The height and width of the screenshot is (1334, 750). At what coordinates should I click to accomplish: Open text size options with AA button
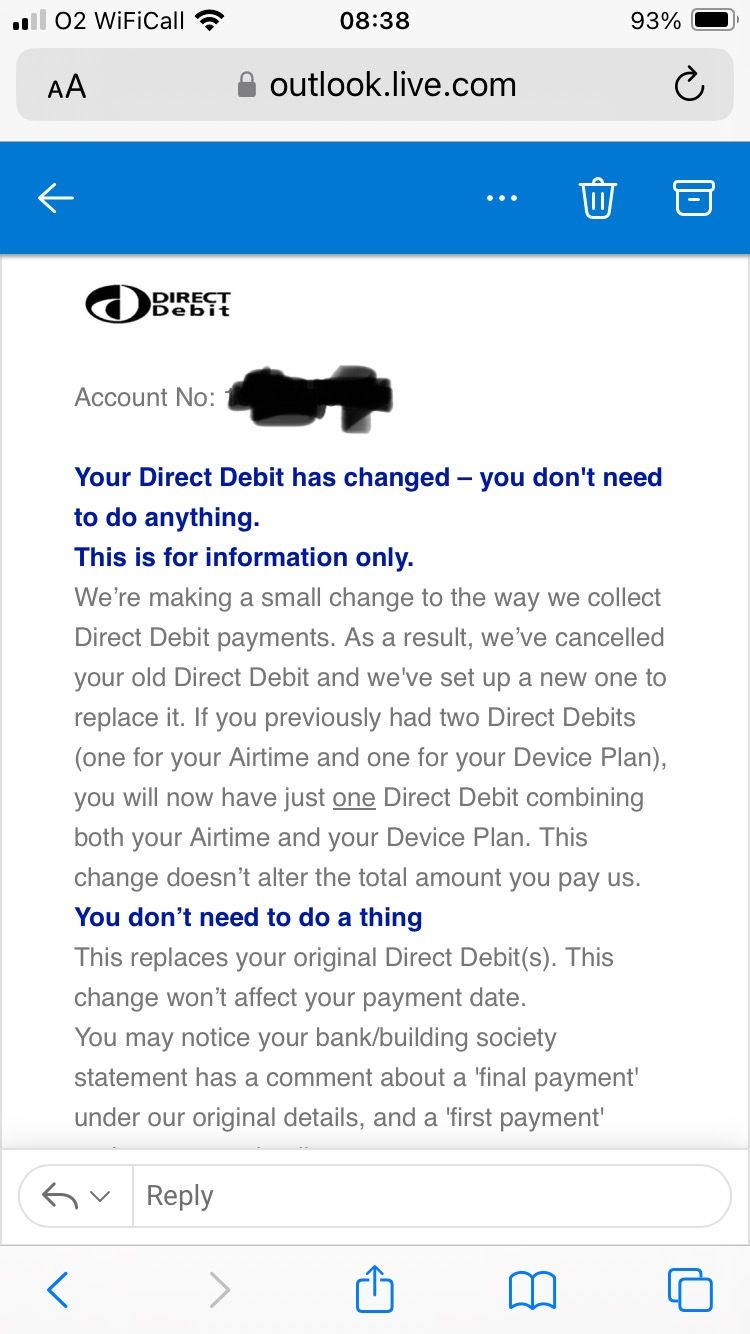(64, 85)
